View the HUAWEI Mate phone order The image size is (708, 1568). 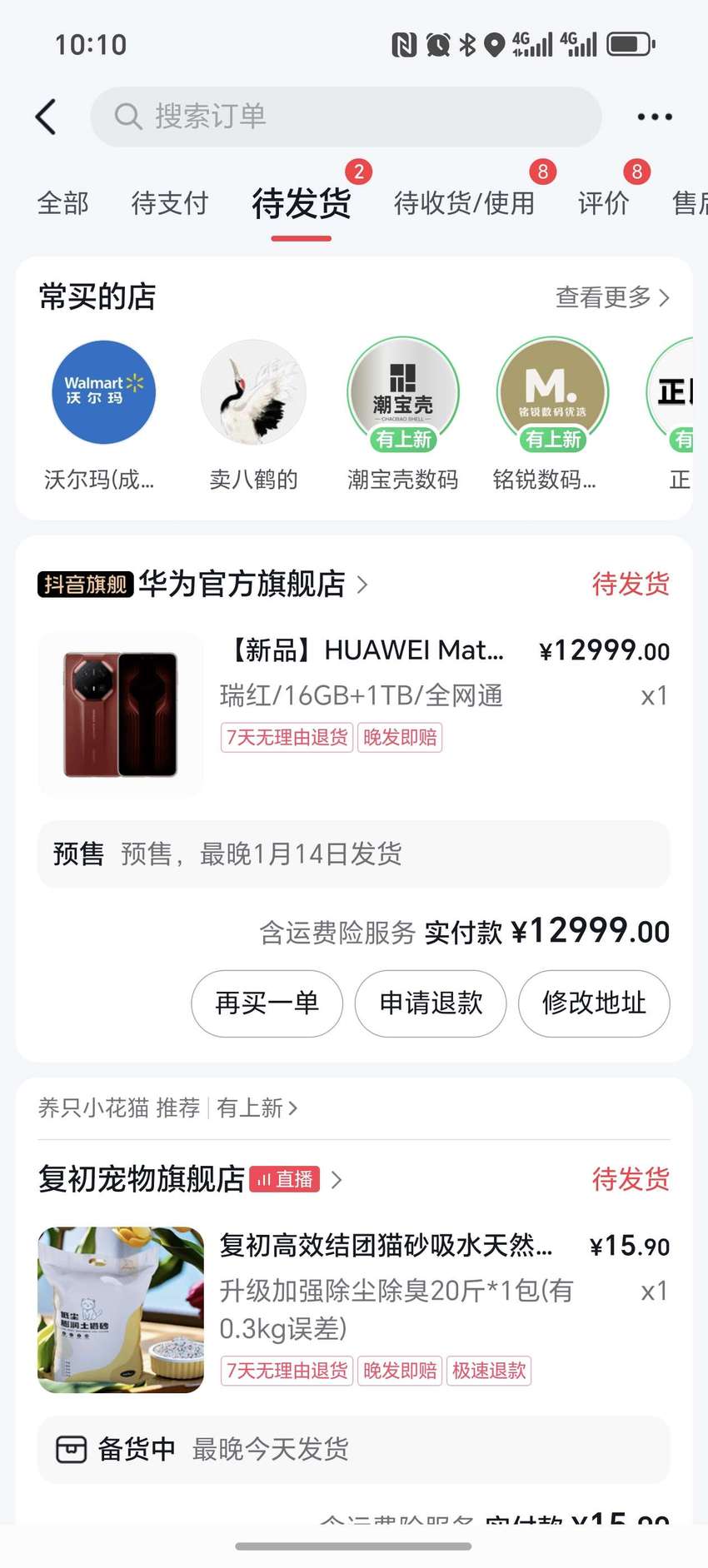point(354,714)
